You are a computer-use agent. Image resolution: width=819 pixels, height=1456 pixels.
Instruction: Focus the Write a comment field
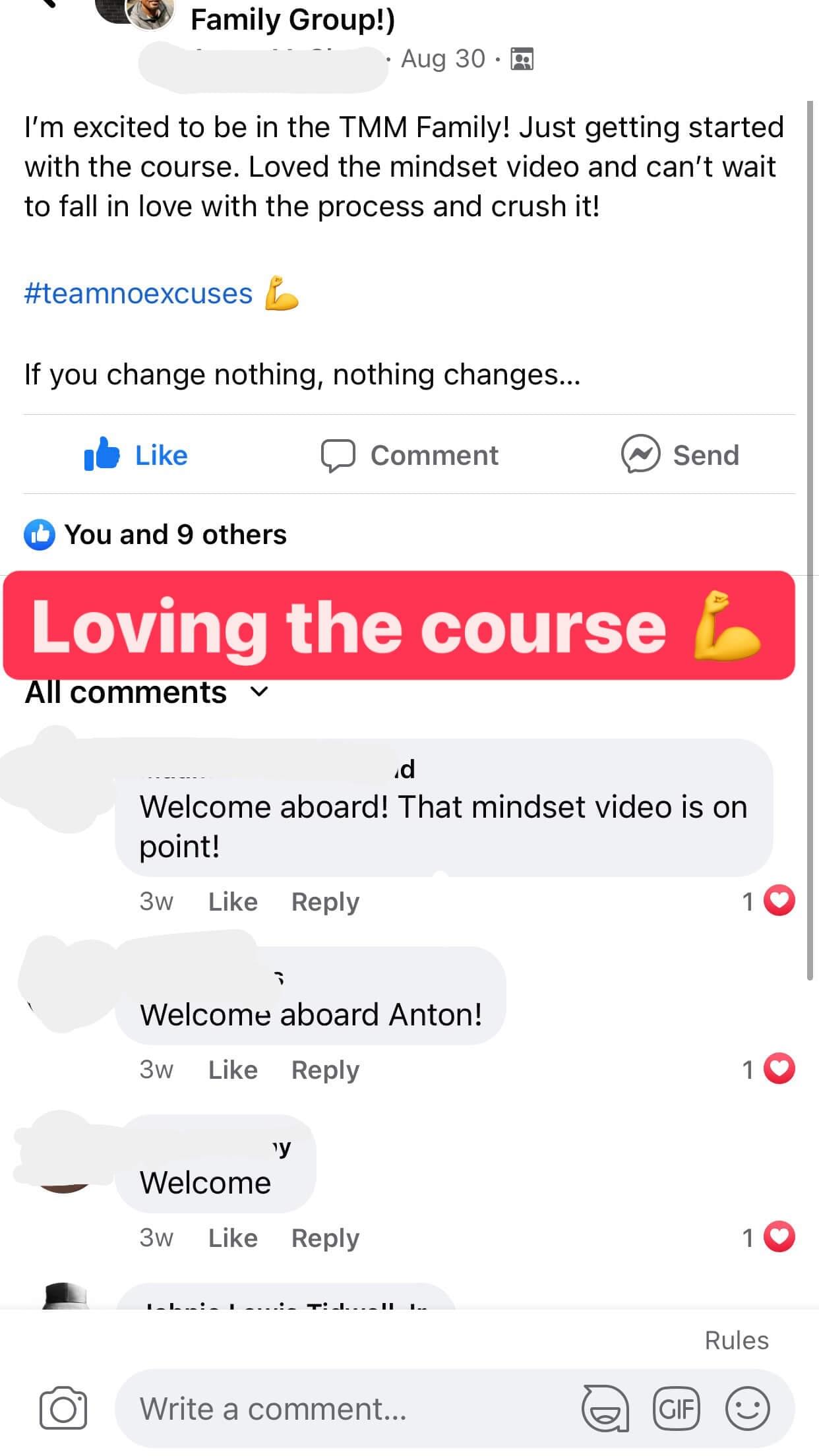coord(343,1409)
